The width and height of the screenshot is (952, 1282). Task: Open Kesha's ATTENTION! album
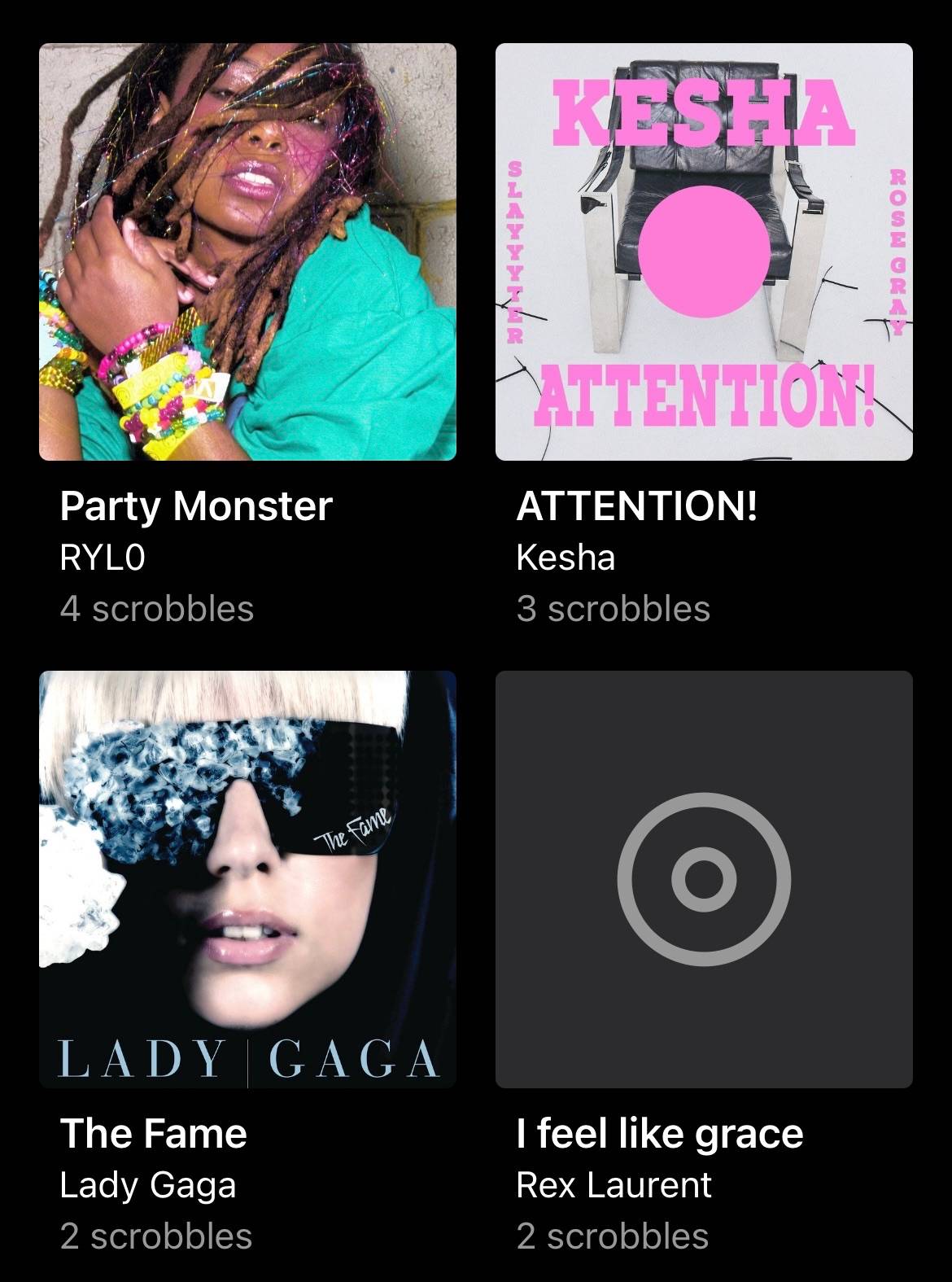tap(704, 252)
